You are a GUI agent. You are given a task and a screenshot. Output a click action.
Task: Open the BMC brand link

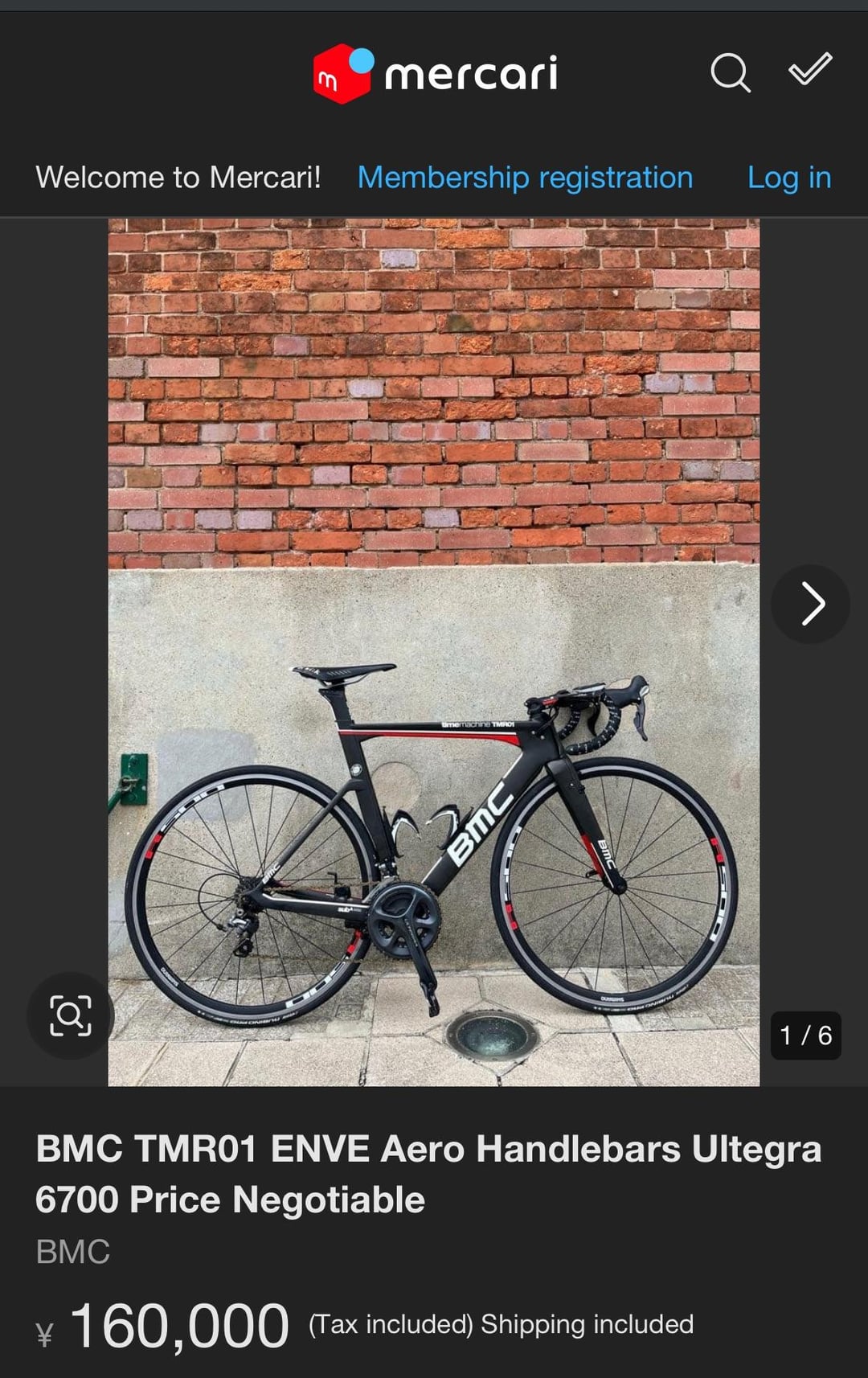tap(73, 1252)
